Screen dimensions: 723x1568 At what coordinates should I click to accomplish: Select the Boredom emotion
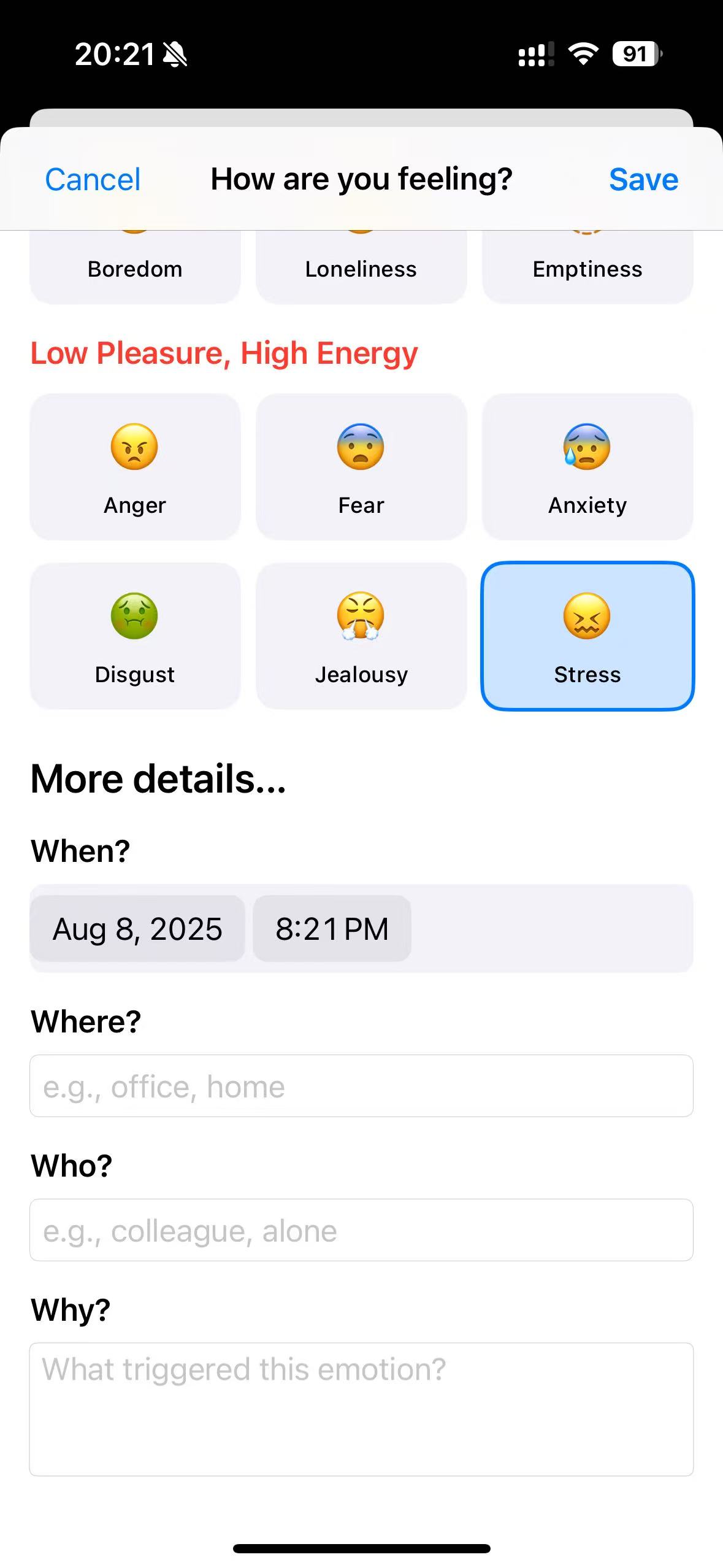(x=135, y=269)
